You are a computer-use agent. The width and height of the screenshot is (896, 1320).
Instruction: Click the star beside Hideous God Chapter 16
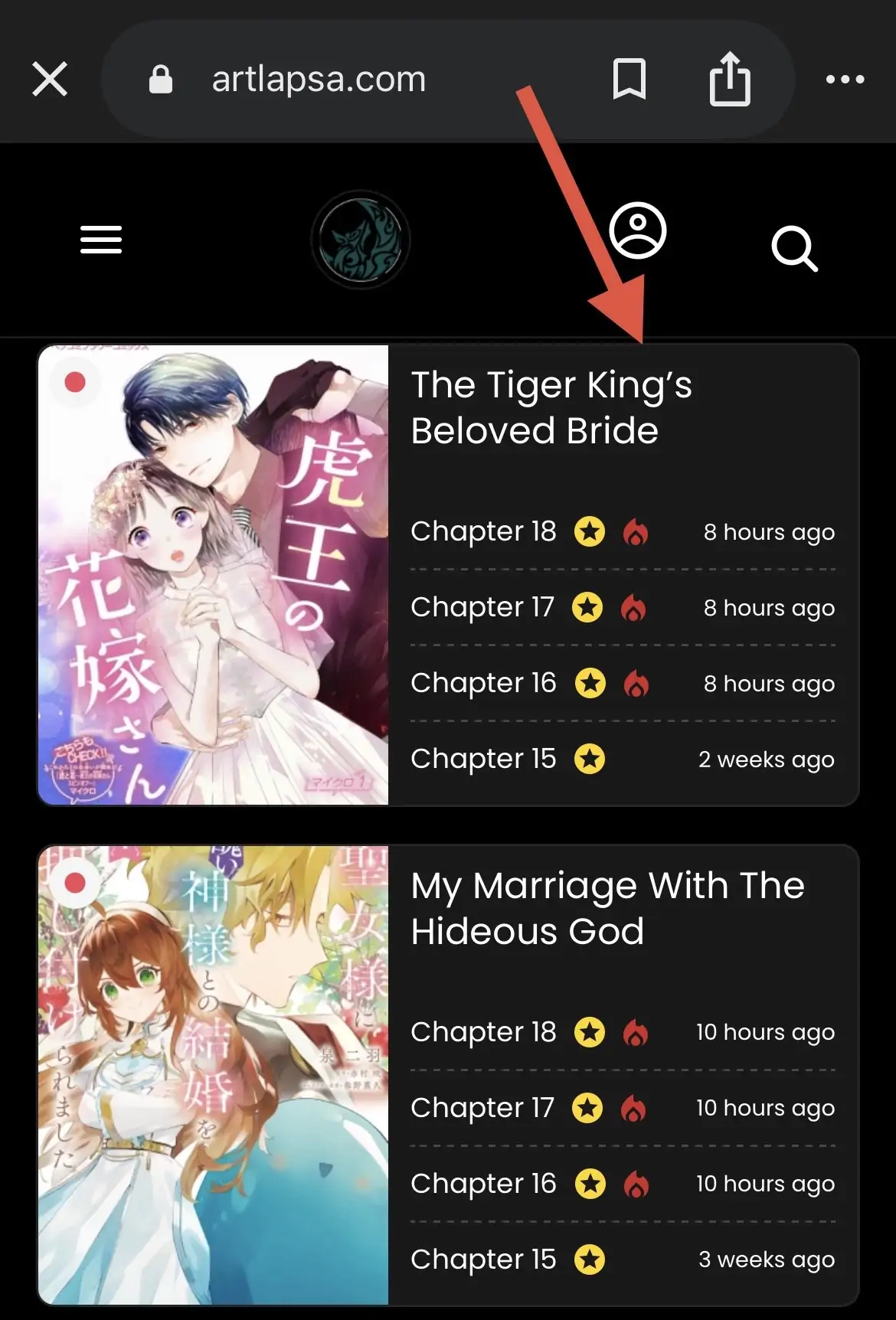[589, 1184]
